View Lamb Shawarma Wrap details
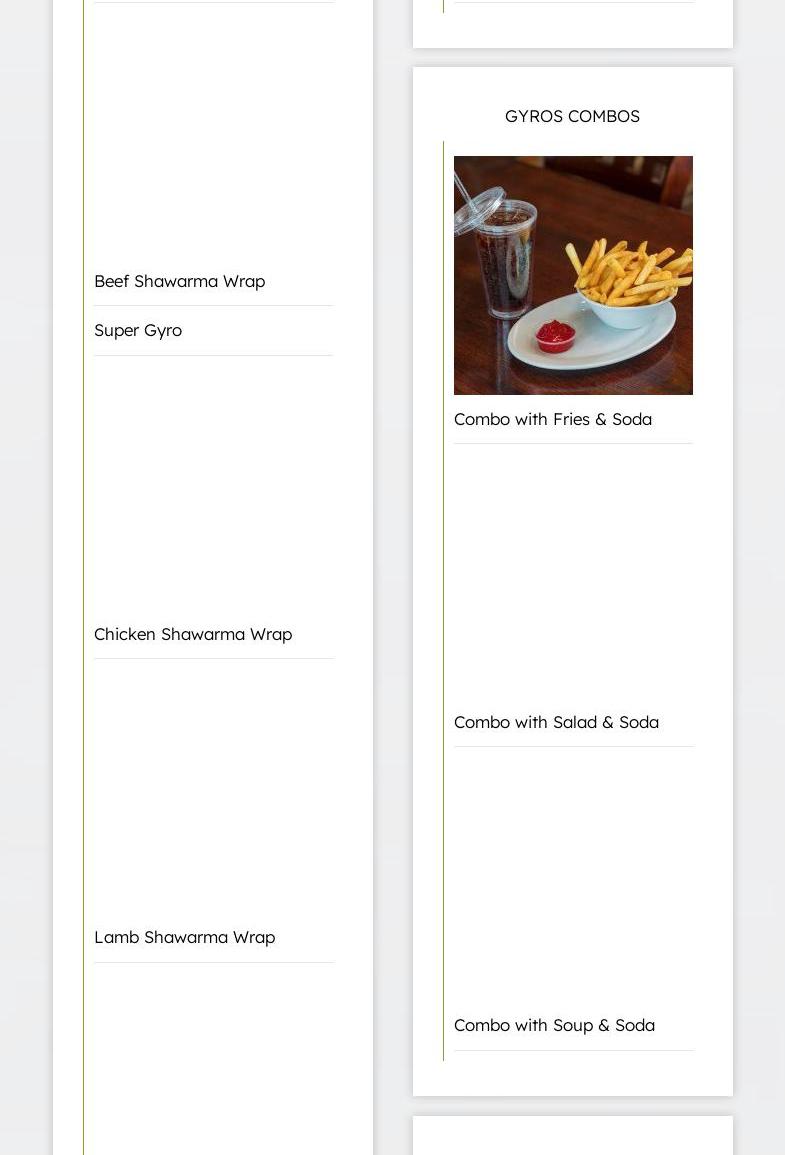Screen dimensions: 785x1155 [184, 937]
